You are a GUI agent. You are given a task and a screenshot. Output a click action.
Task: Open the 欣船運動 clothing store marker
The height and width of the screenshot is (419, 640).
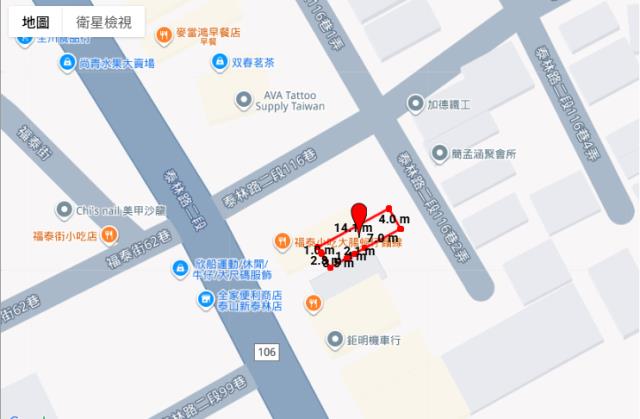179,266
